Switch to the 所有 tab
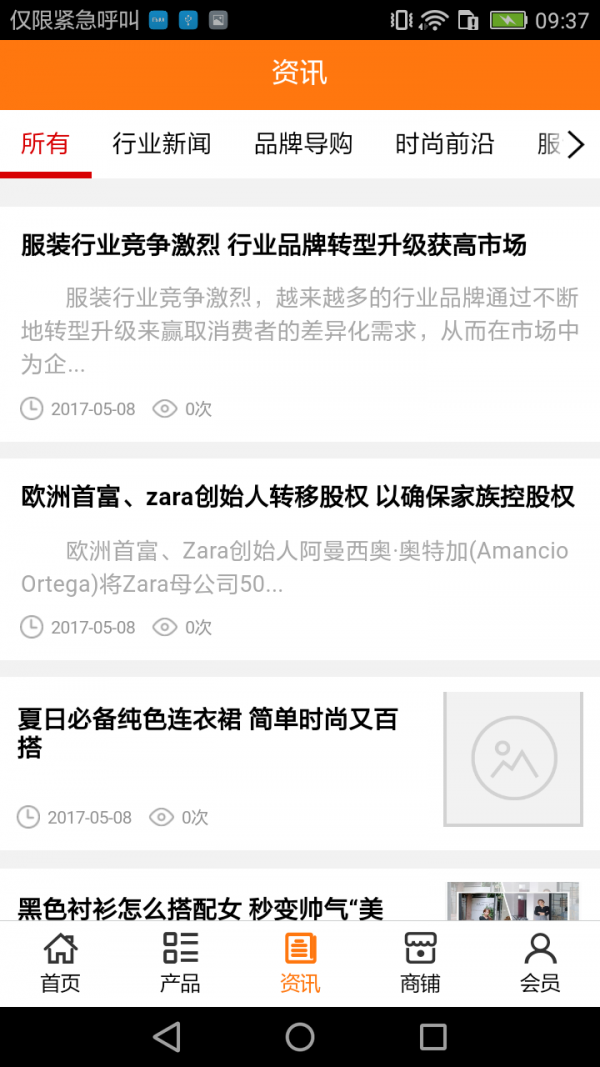The image size is (600, 1067). tap(45, 144)
